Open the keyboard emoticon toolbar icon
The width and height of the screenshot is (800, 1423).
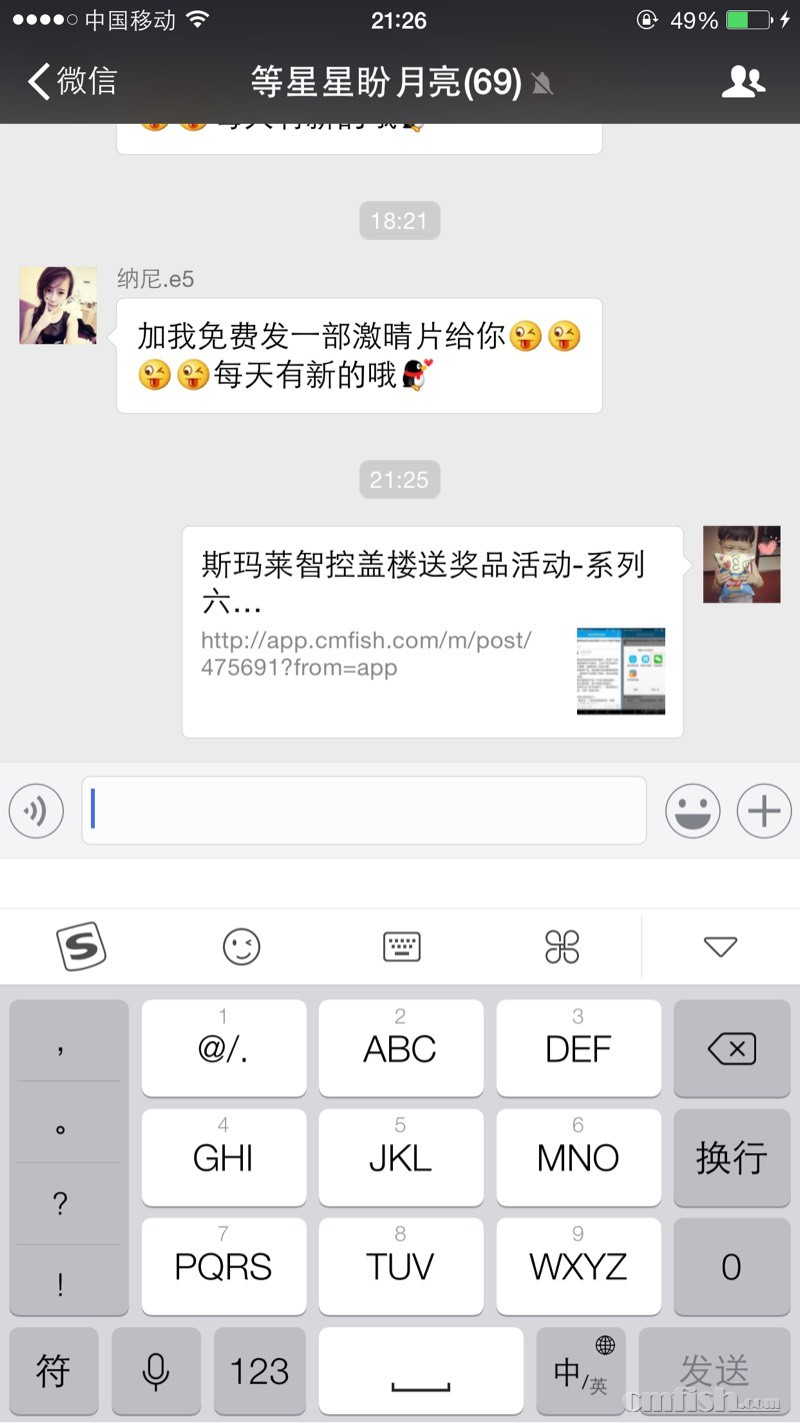(241, 946)
